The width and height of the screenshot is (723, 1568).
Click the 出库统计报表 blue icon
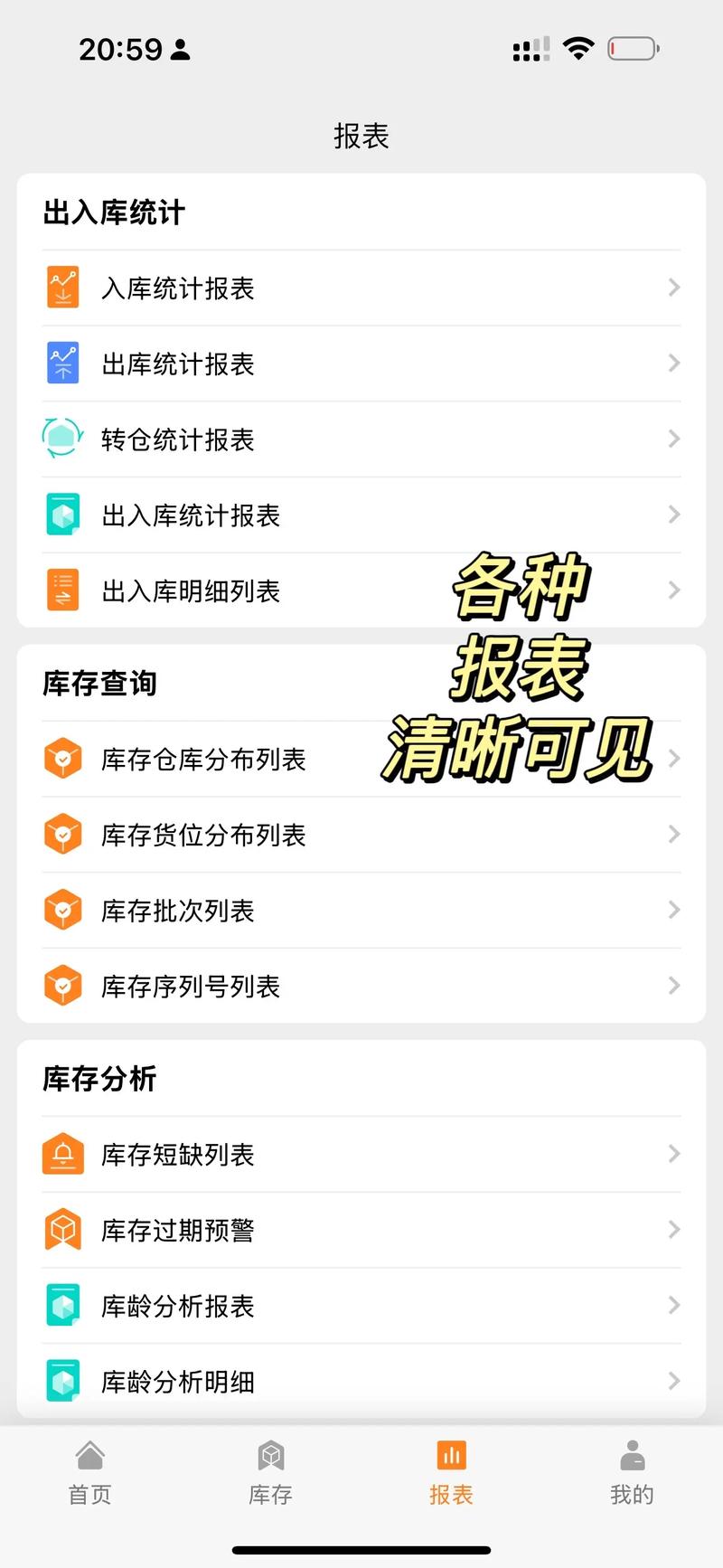click(62, 363)
